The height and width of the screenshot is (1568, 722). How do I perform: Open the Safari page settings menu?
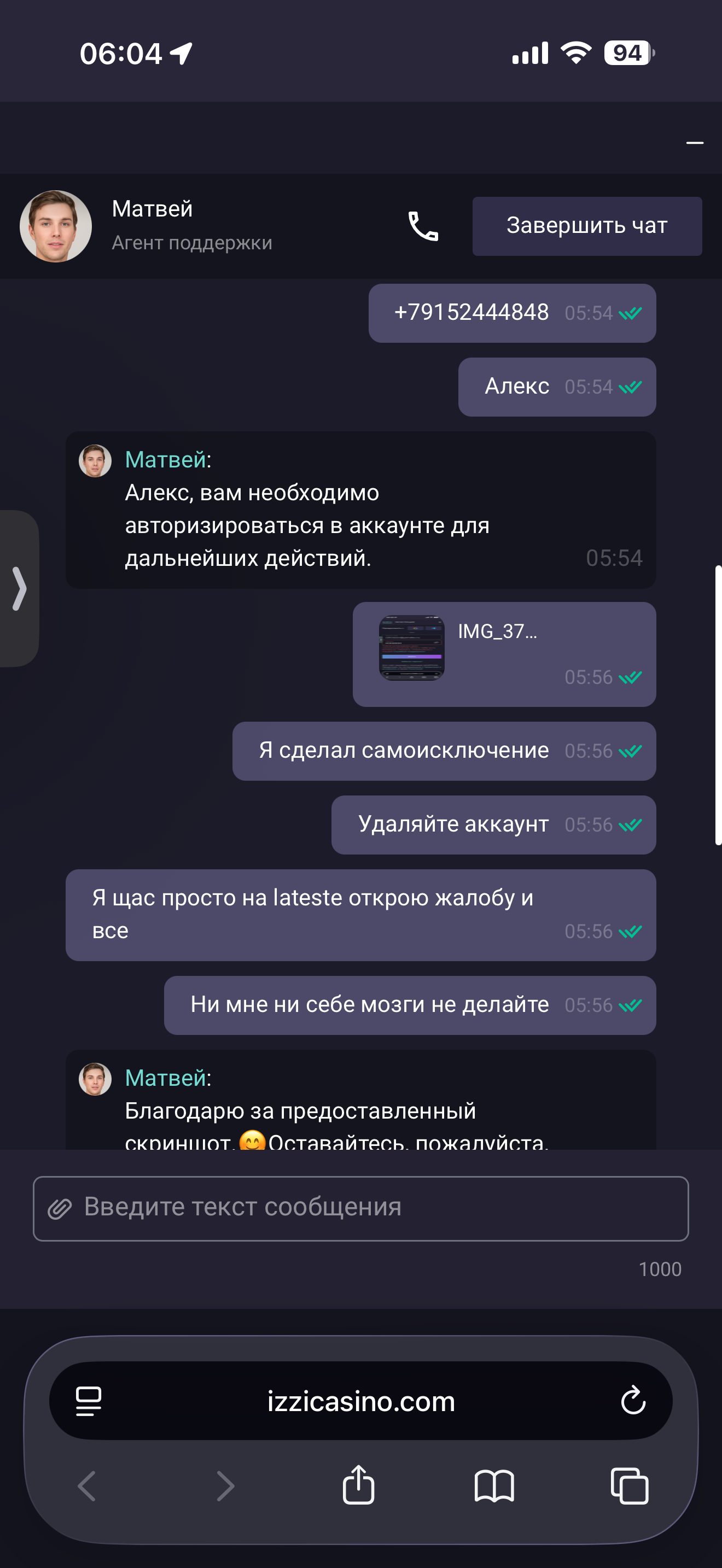coord(89,1401)
